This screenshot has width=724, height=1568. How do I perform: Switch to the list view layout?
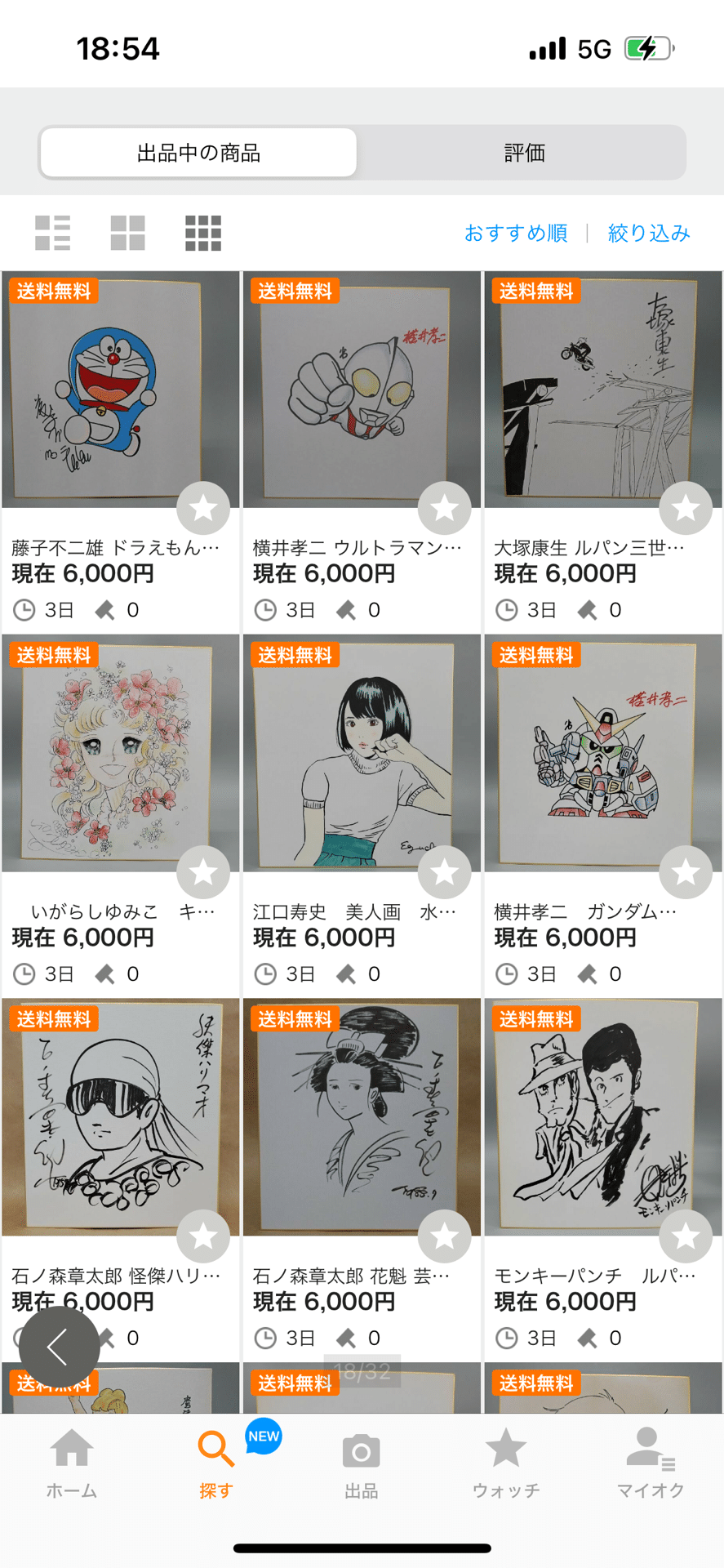click(x=53, y=233)
